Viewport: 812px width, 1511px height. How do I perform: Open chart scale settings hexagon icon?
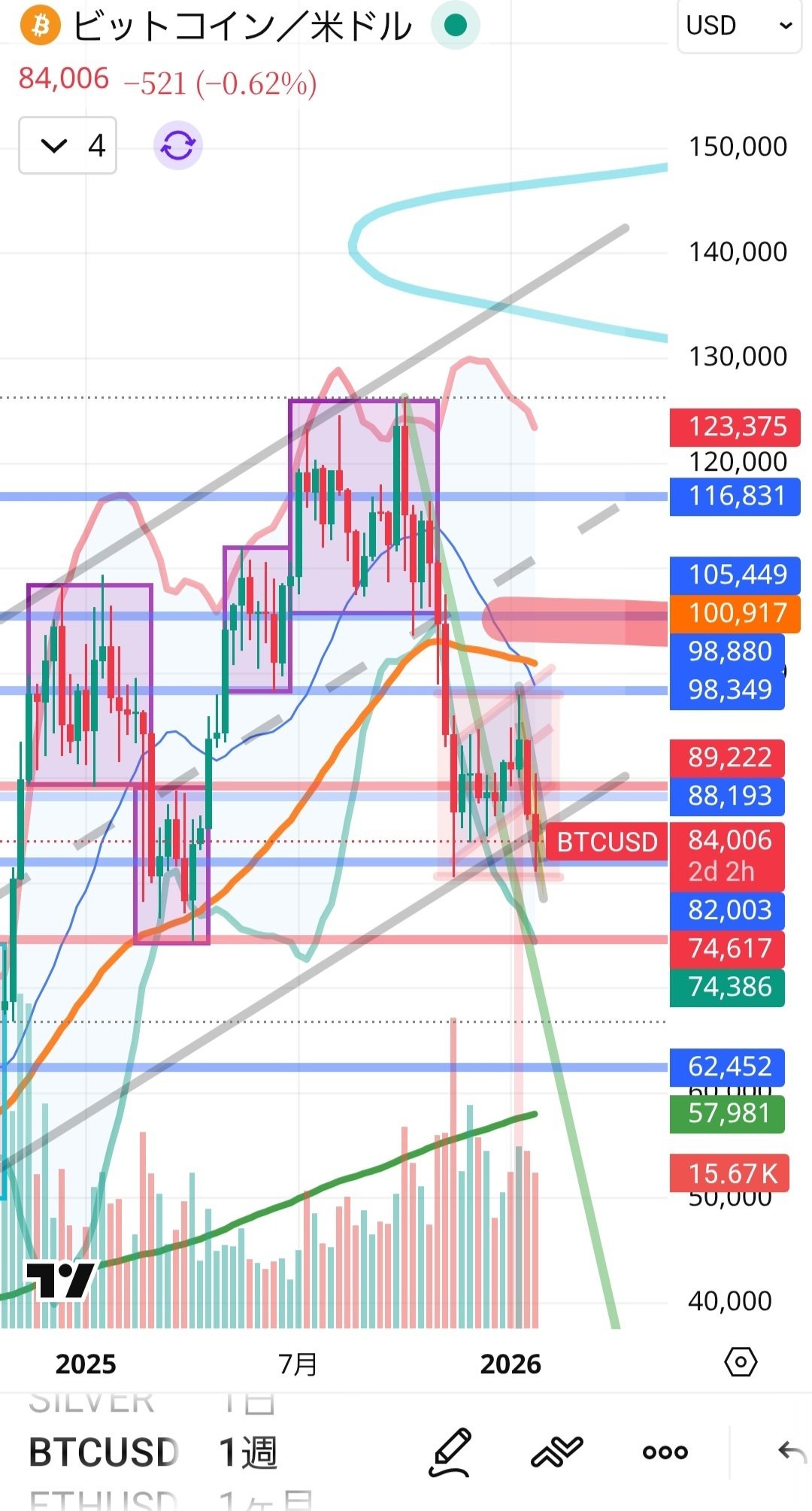(741, 1362)
